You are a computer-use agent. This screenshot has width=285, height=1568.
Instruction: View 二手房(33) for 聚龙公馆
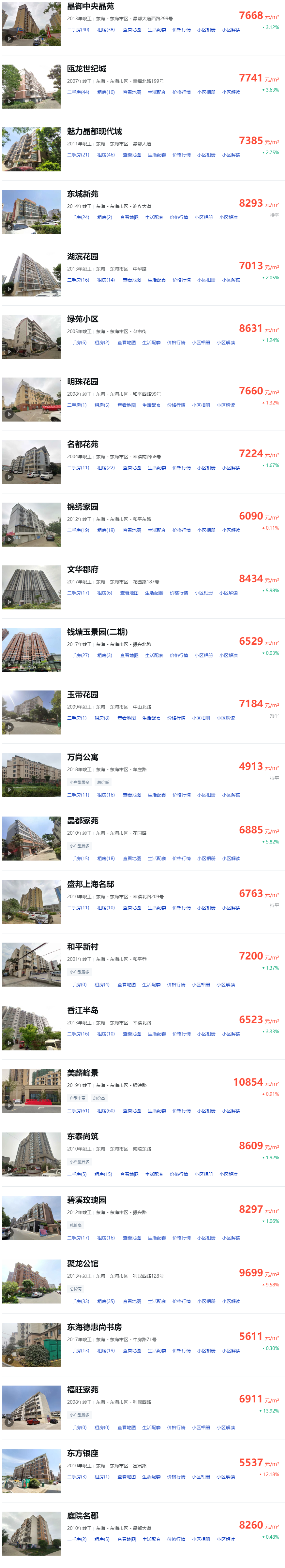[78, 1301]
